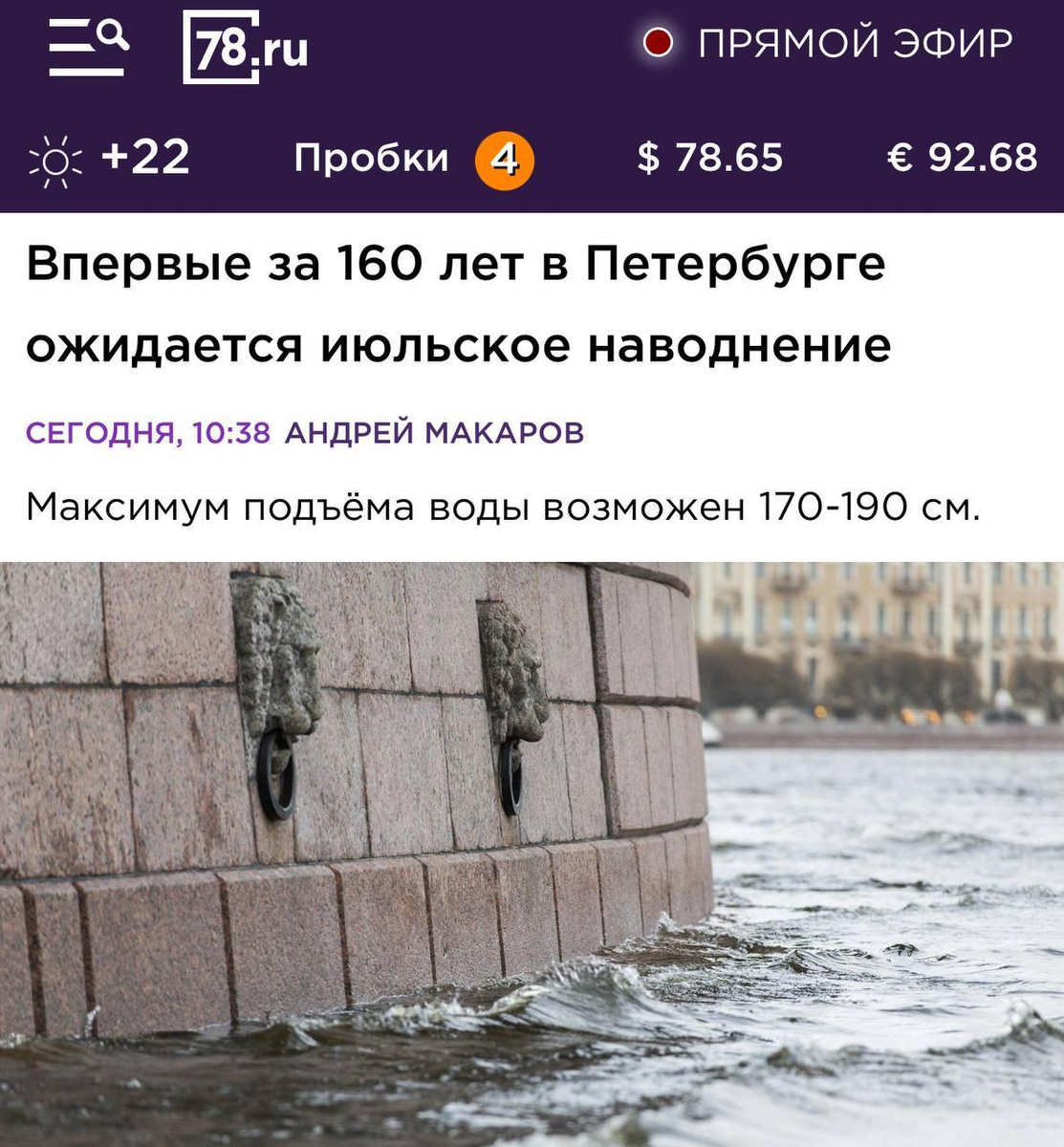Click the red live broadcast dot

coord(660,40)
